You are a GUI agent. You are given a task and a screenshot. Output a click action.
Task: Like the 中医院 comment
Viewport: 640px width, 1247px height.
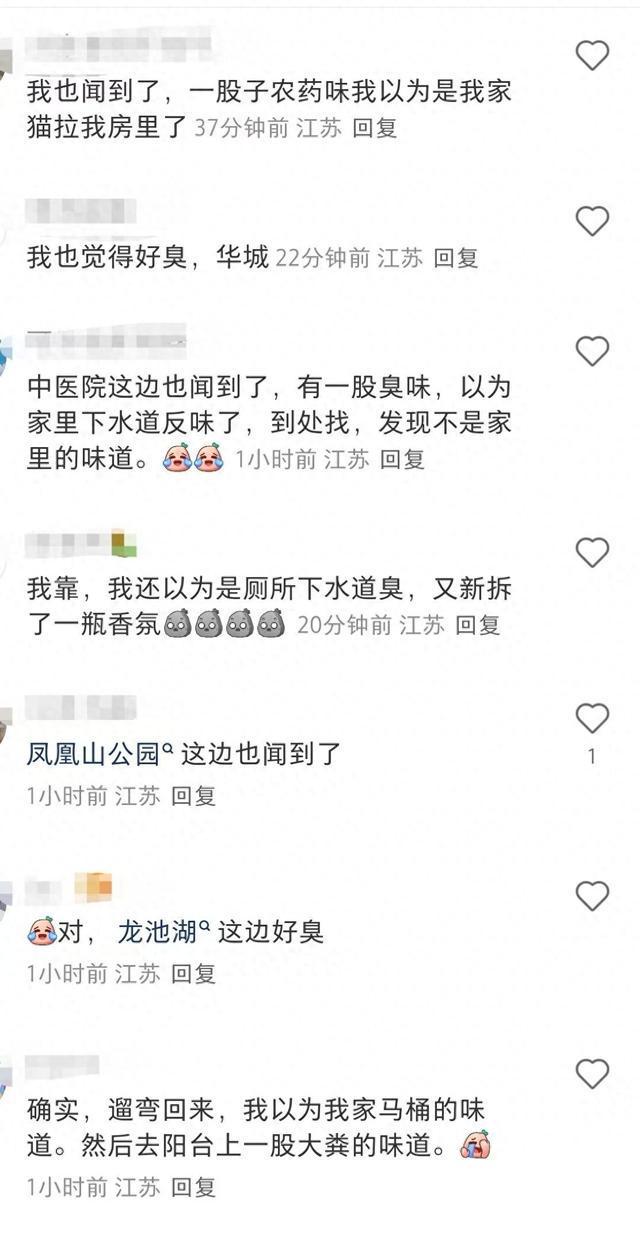coord(593,351)
